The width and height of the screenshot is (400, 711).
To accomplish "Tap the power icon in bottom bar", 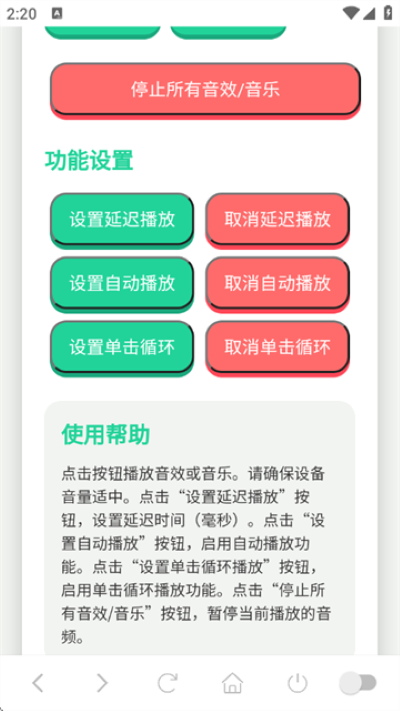I will tap(298, 683).
